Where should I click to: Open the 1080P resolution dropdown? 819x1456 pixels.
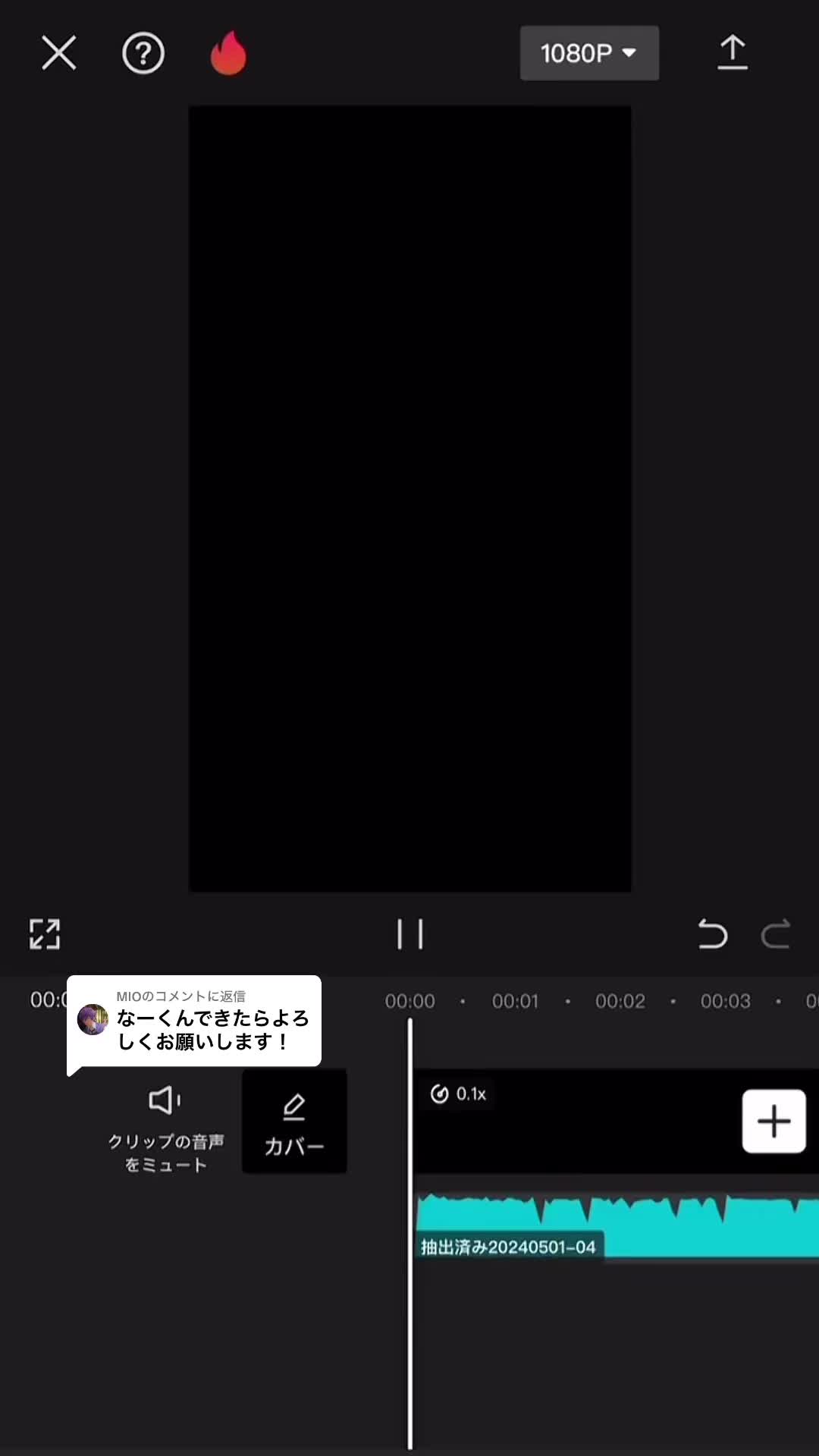tap(589, 53)
